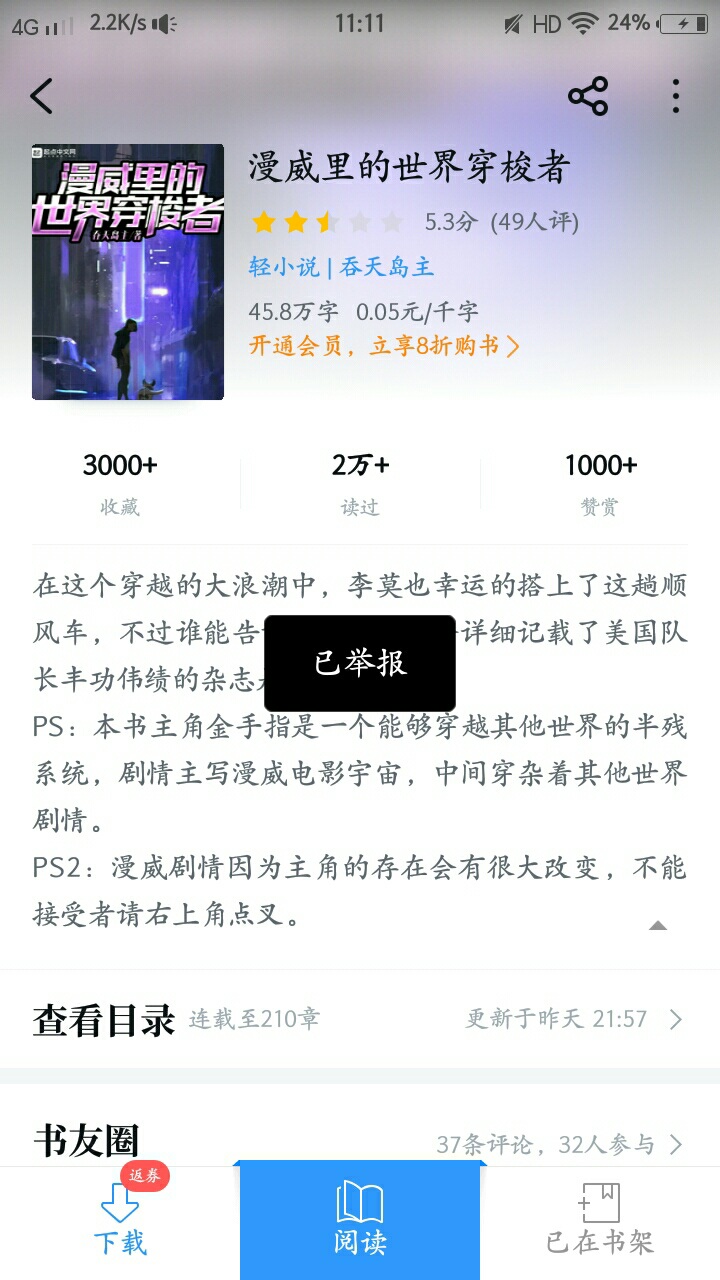Share this novel

click(x=588, y=97)
